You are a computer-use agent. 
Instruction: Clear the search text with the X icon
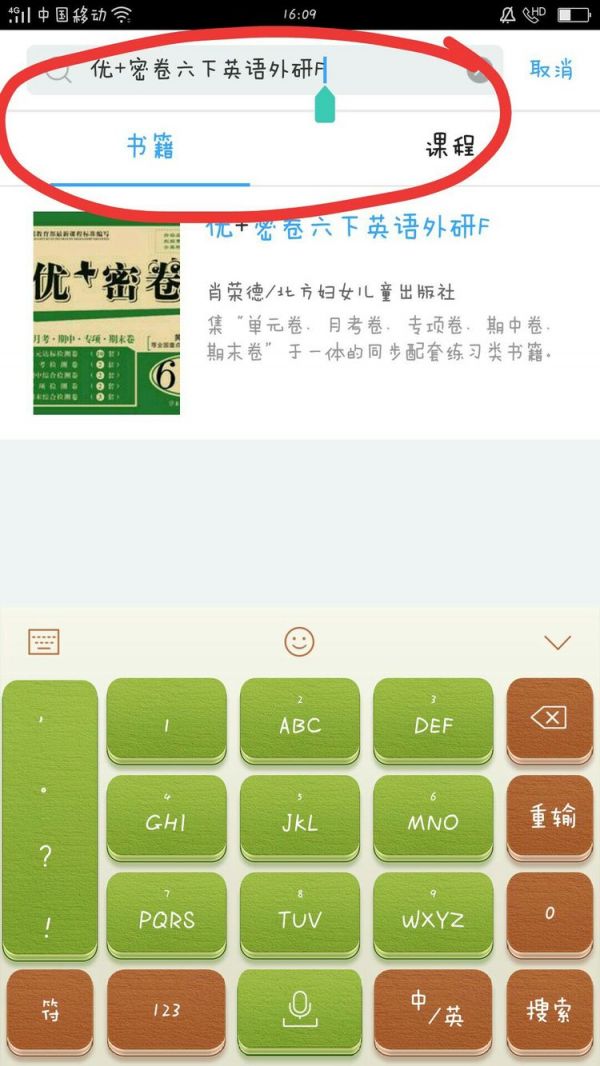(481, 70)
